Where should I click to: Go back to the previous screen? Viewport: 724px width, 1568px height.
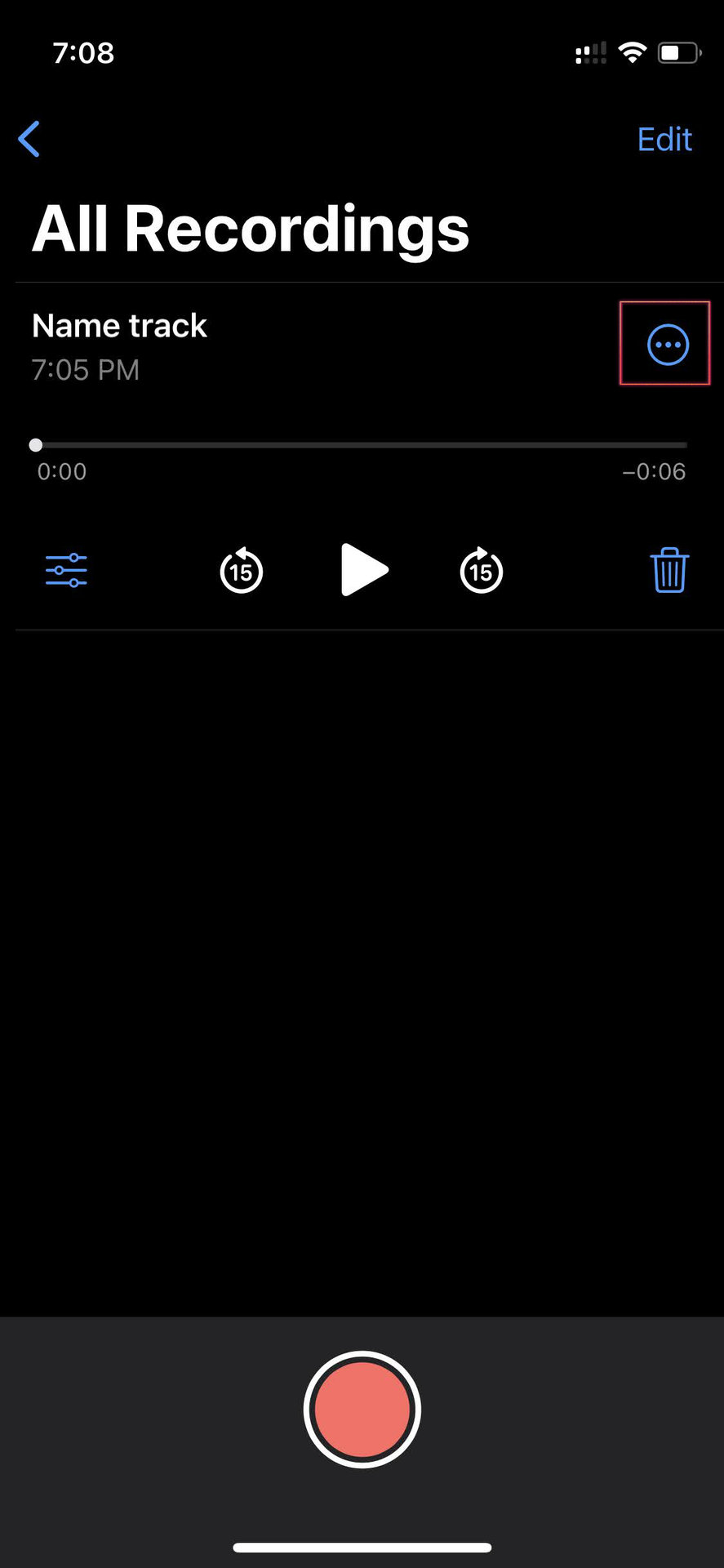(x=29, y=139)
